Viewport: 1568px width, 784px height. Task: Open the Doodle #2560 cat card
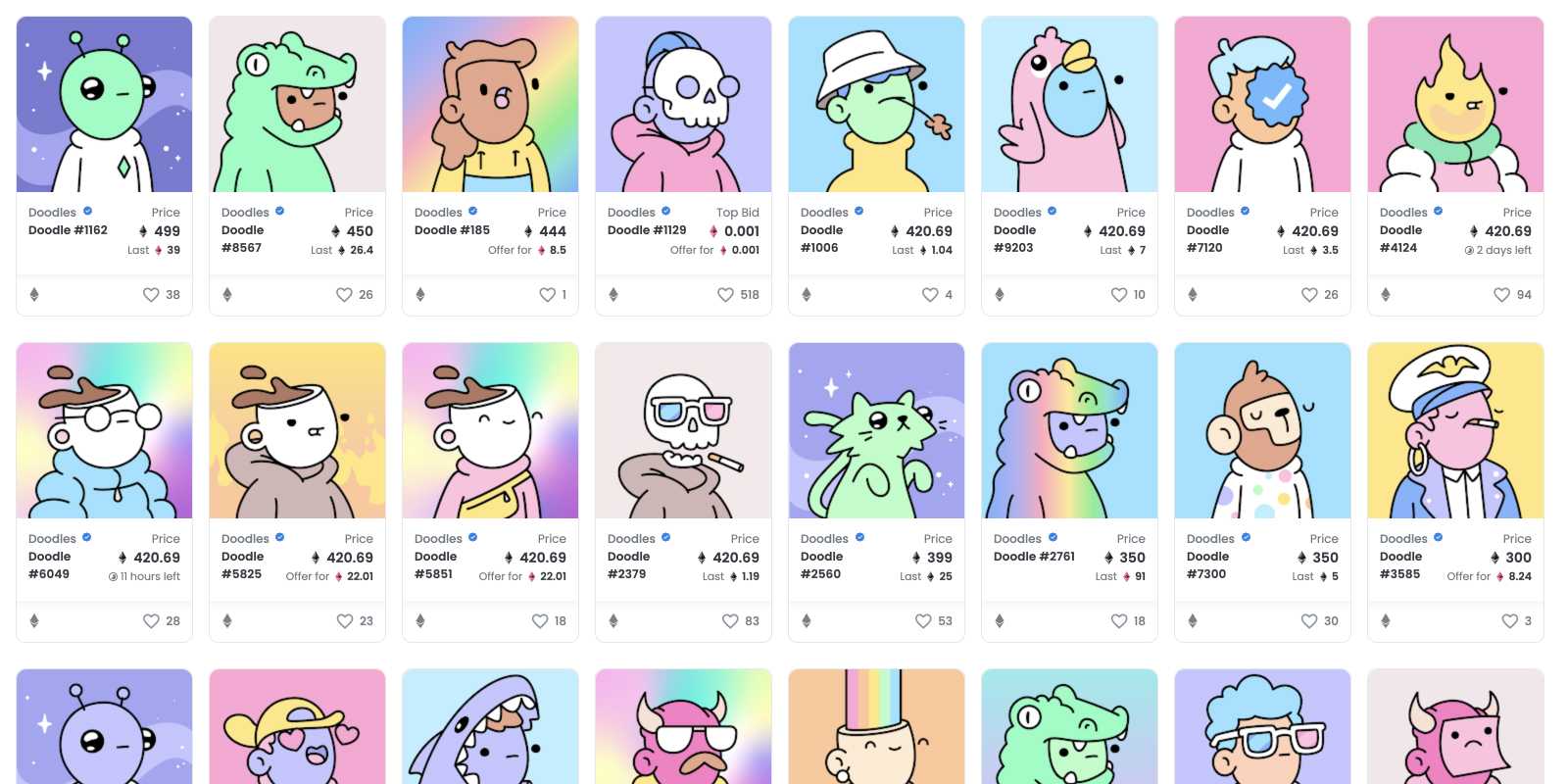876,430
